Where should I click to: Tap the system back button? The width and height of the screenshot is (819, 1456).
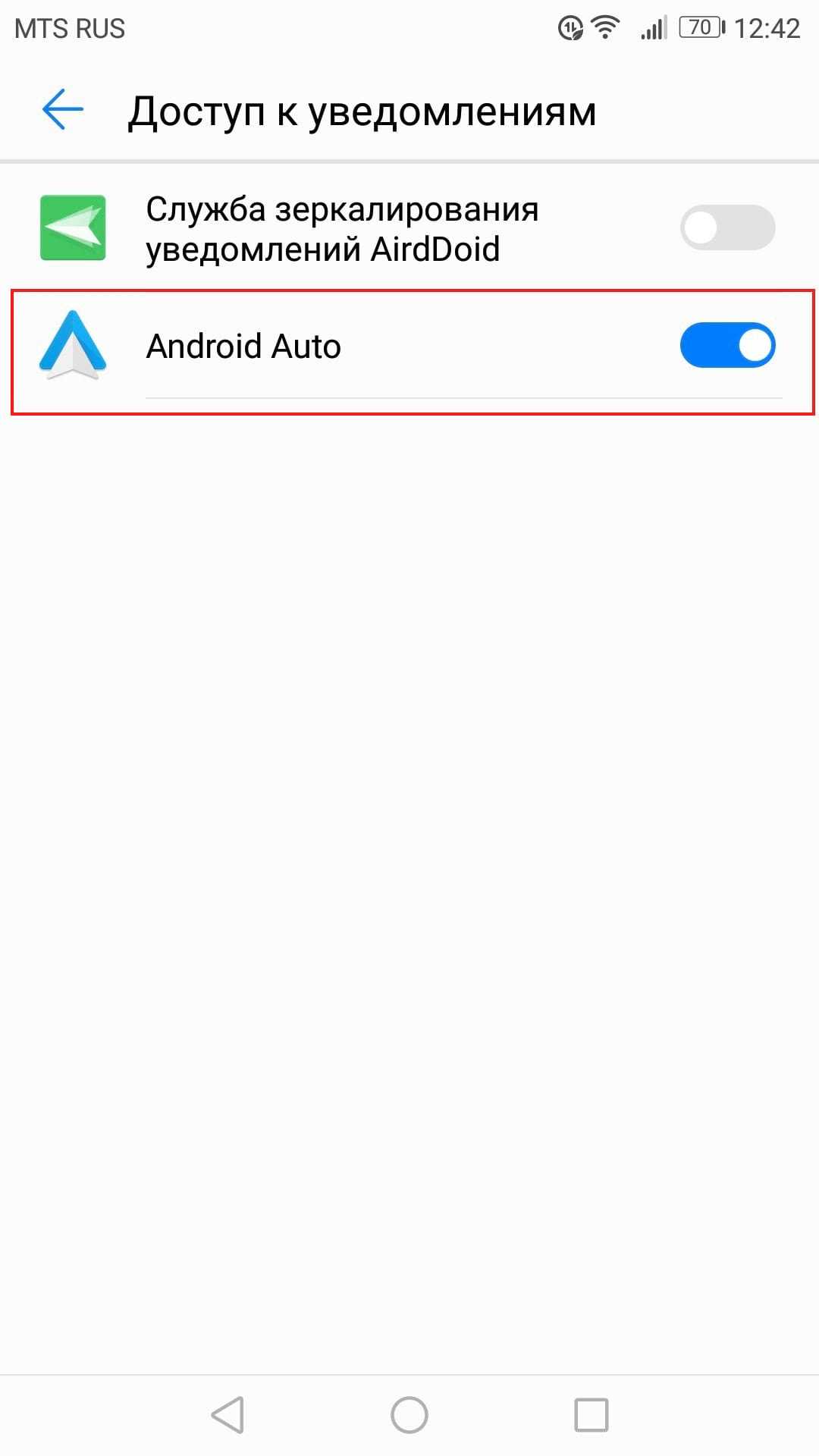pos(227,1415)
